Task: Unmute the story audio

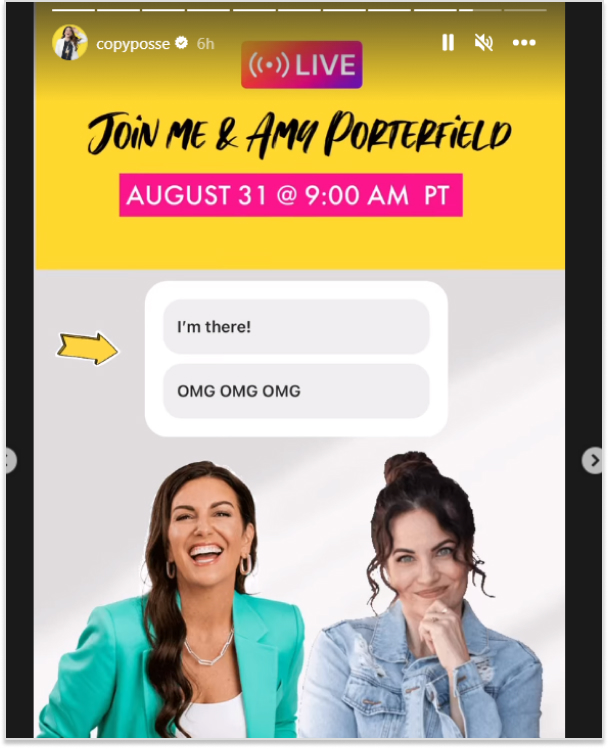Action: tap(484, 43)
